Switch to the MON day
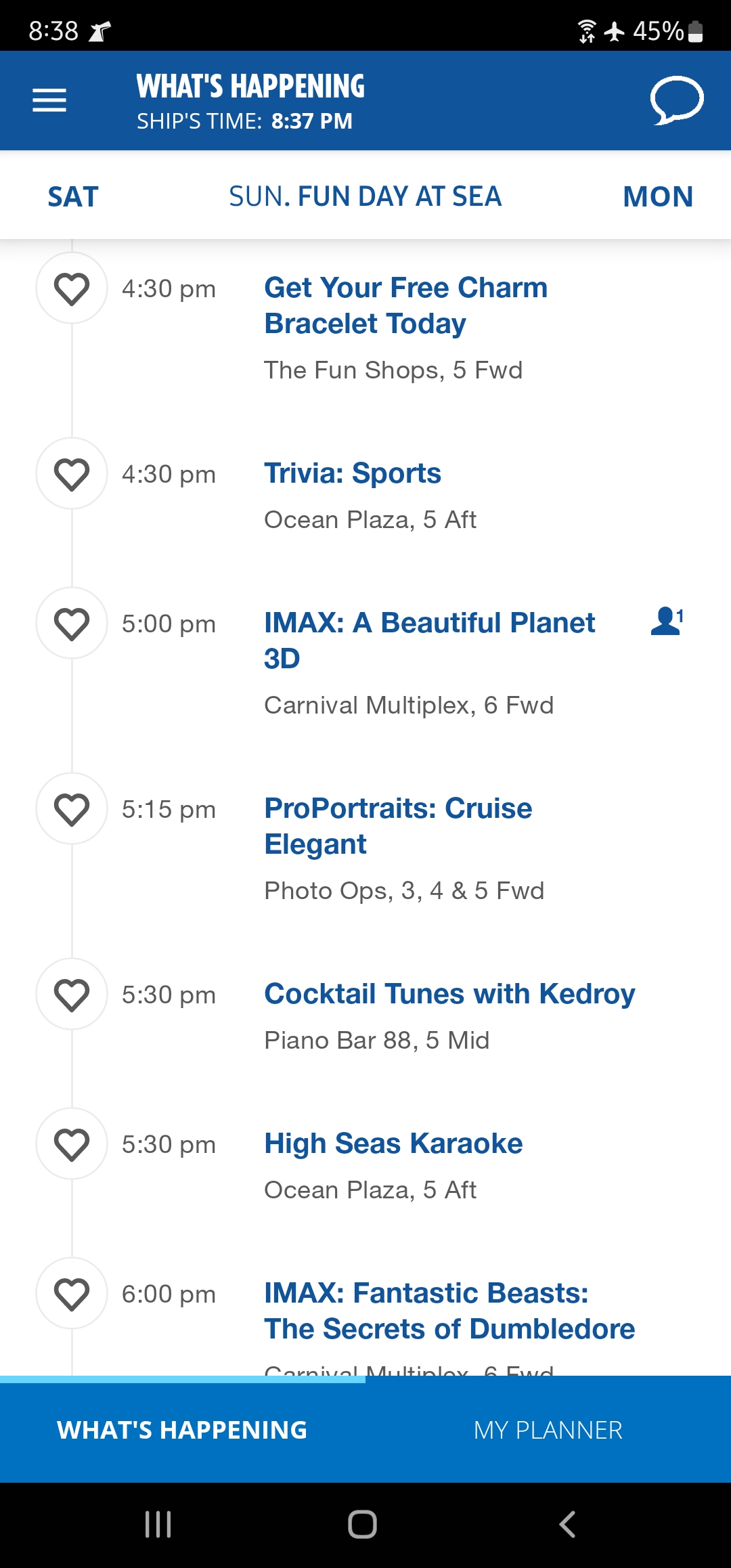This screenshot has height=1568, width=731. (x=658, y=197)
